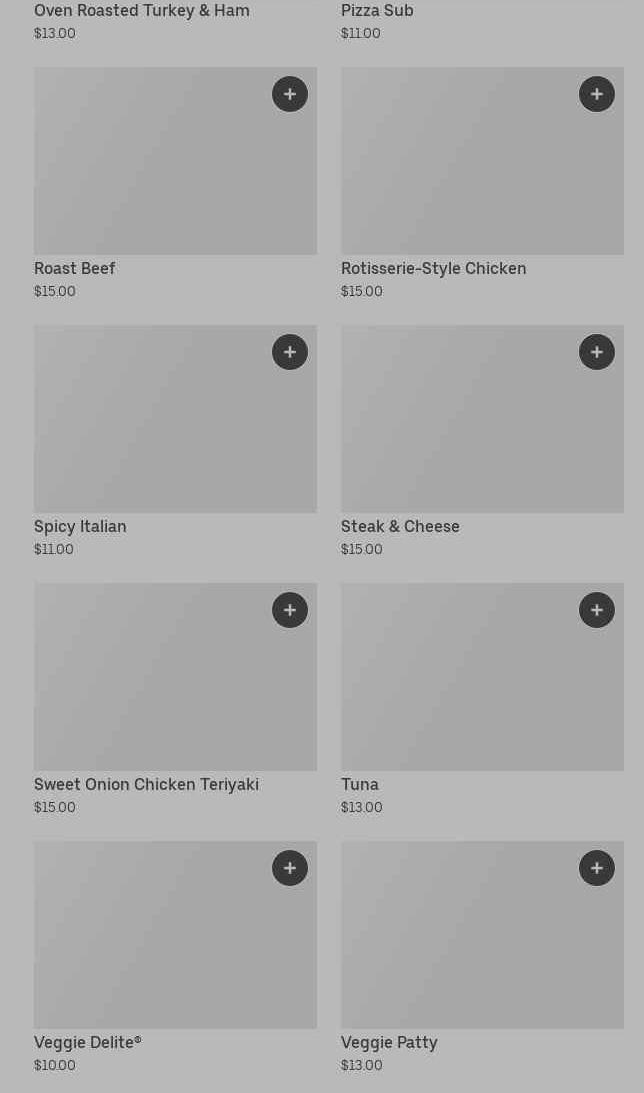Select Oven Roasted Turkey & Ham
644x1093 pixels.
142,11
